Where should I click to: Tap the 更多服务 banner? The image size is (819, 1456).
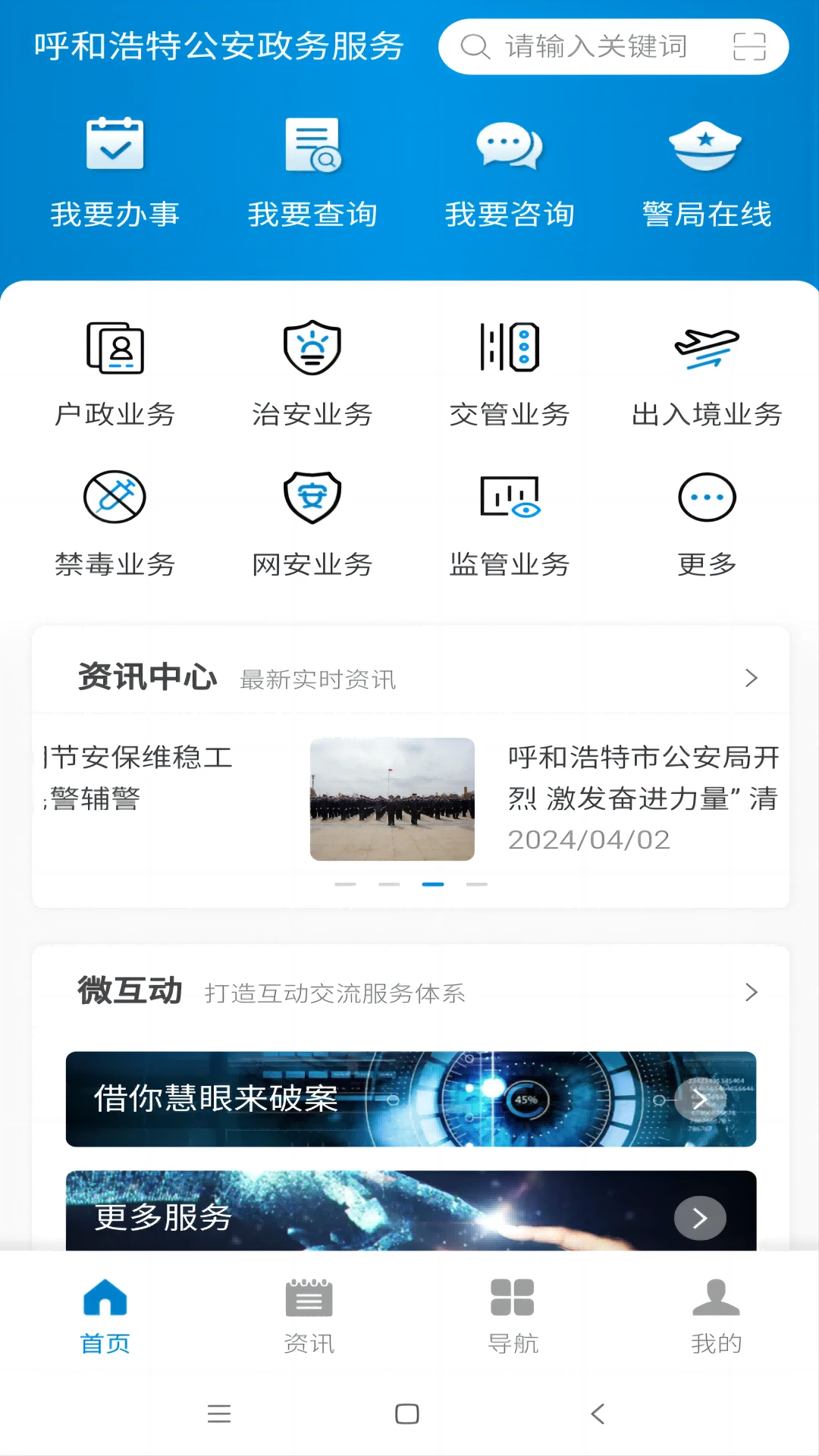click(x=409, y=1218)
